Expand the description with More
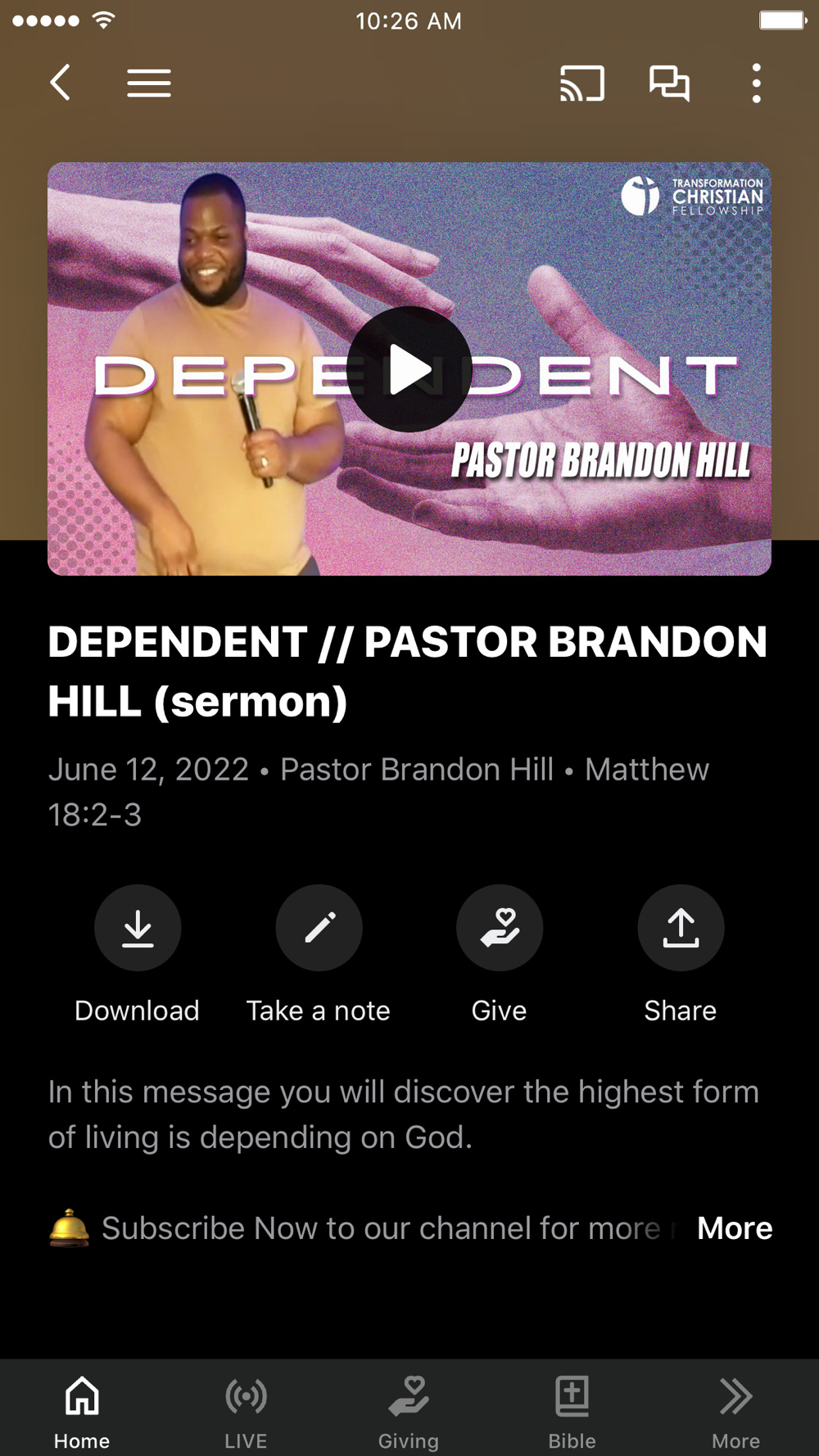This screenshot has height=1456, width=819. click(734, 1228)
